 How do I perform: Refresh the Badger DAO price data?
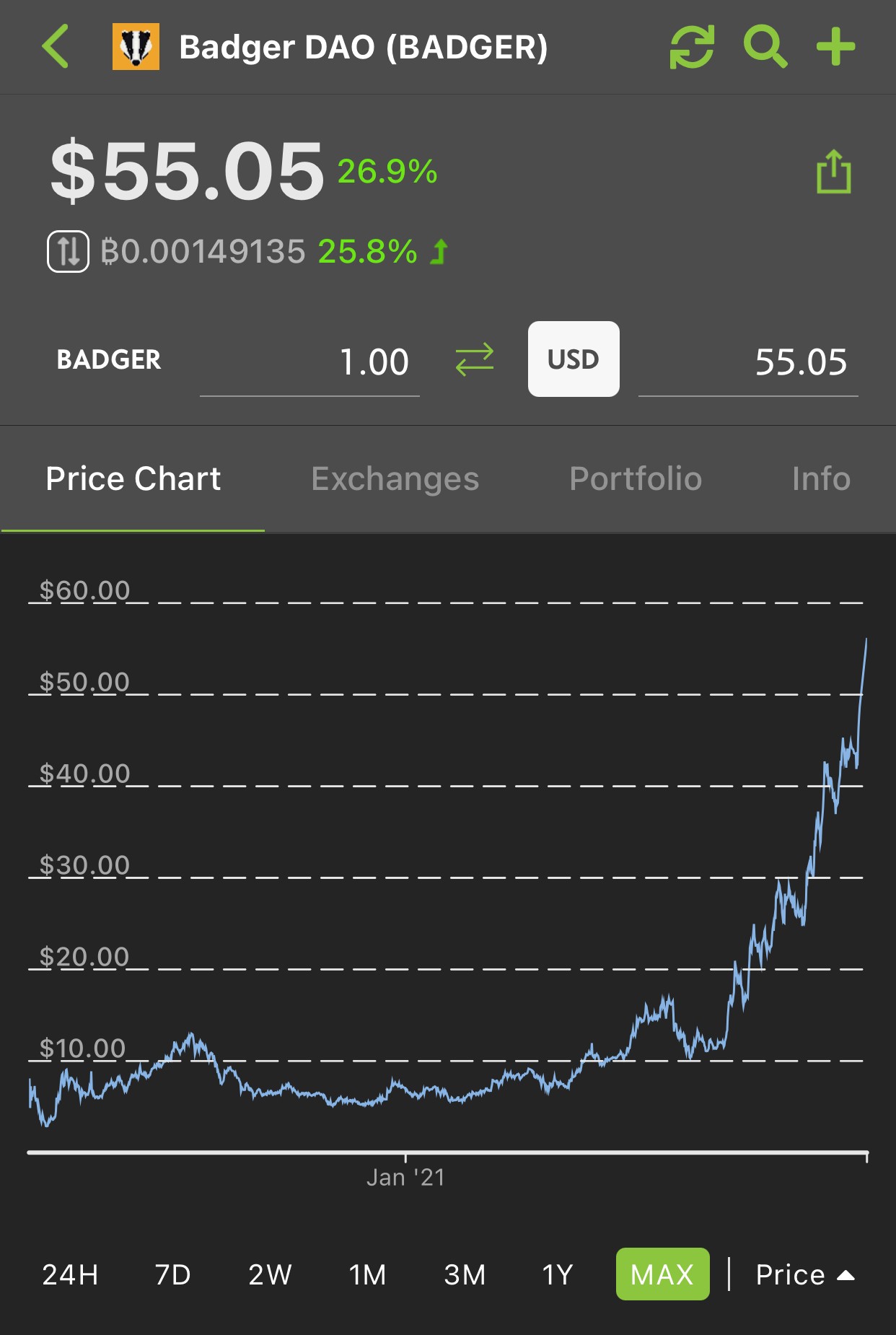(x=692, y=47)
